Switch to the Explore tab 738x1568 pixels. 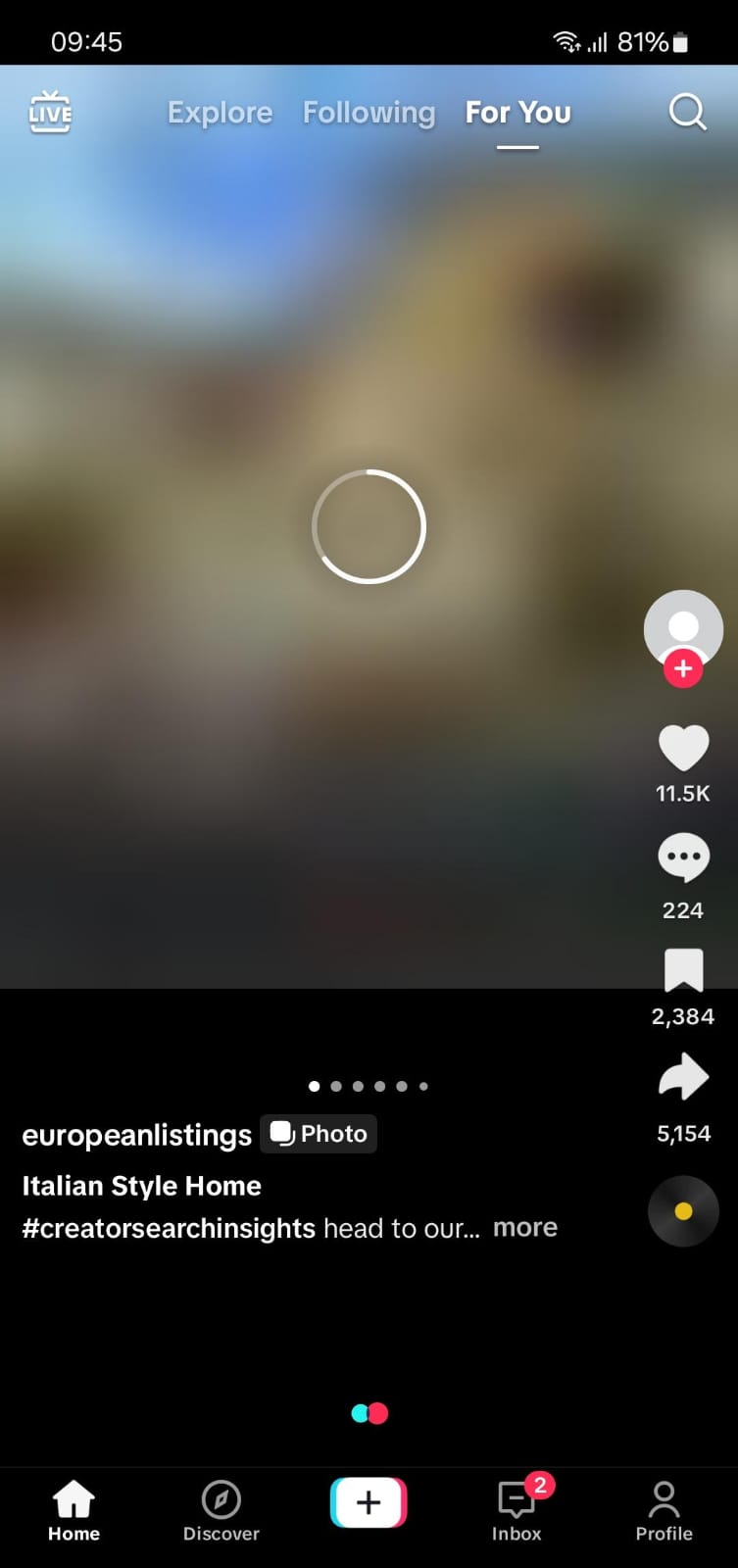[220, 113]
